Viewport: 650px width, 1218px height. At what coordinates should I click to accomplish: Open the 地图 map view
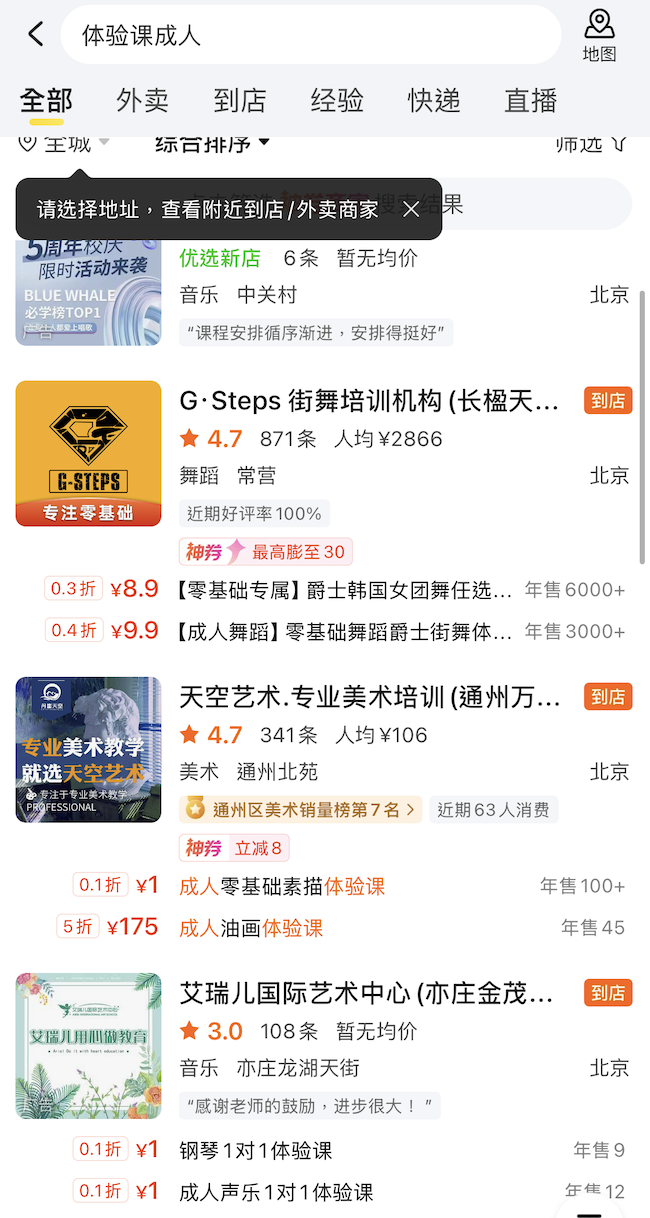pyautogui.click(x=599, y=35)
